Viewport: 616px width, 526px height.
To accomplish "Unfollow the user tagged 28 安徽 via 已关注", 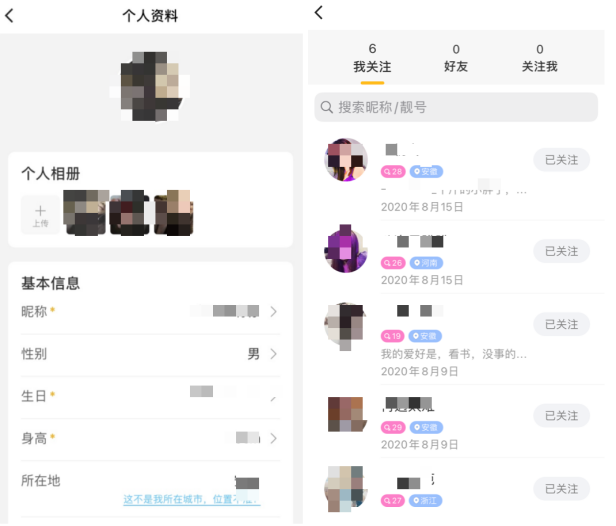I will coord(561,160).
